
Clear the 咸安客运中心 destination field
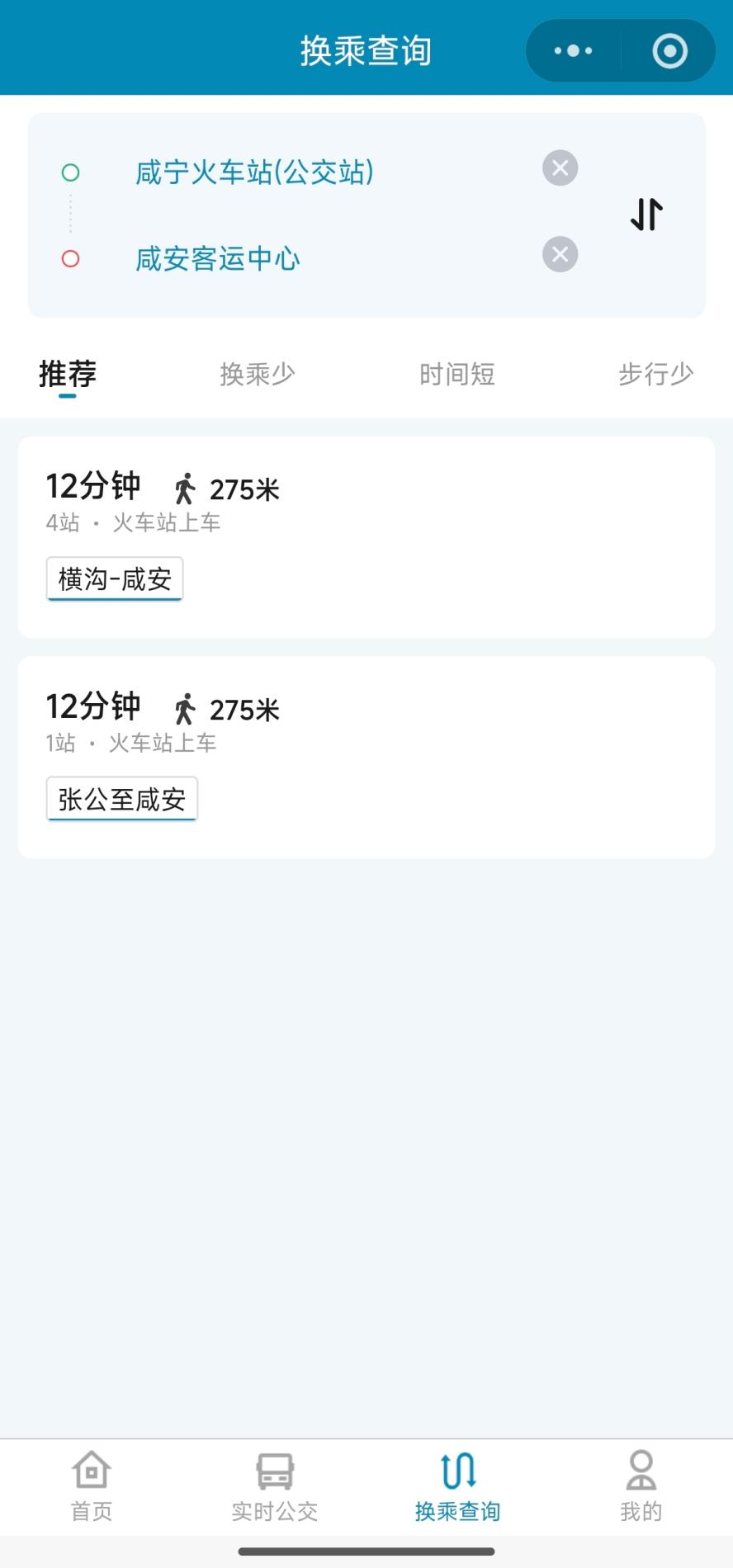tap(559, 254)
